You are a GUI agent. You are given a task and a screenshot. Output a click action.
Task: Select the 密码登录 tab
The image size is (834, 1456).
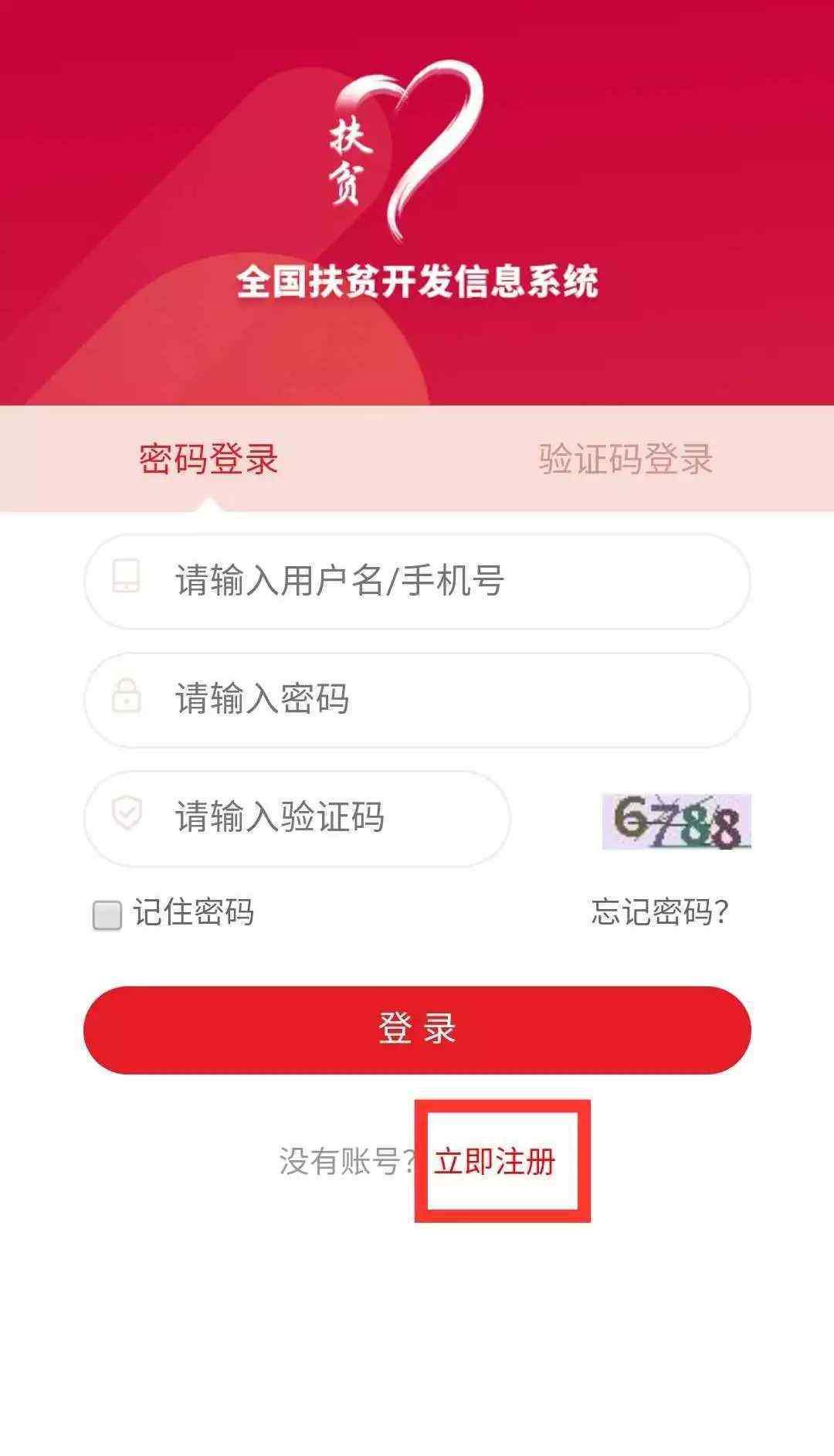point(208,459)
